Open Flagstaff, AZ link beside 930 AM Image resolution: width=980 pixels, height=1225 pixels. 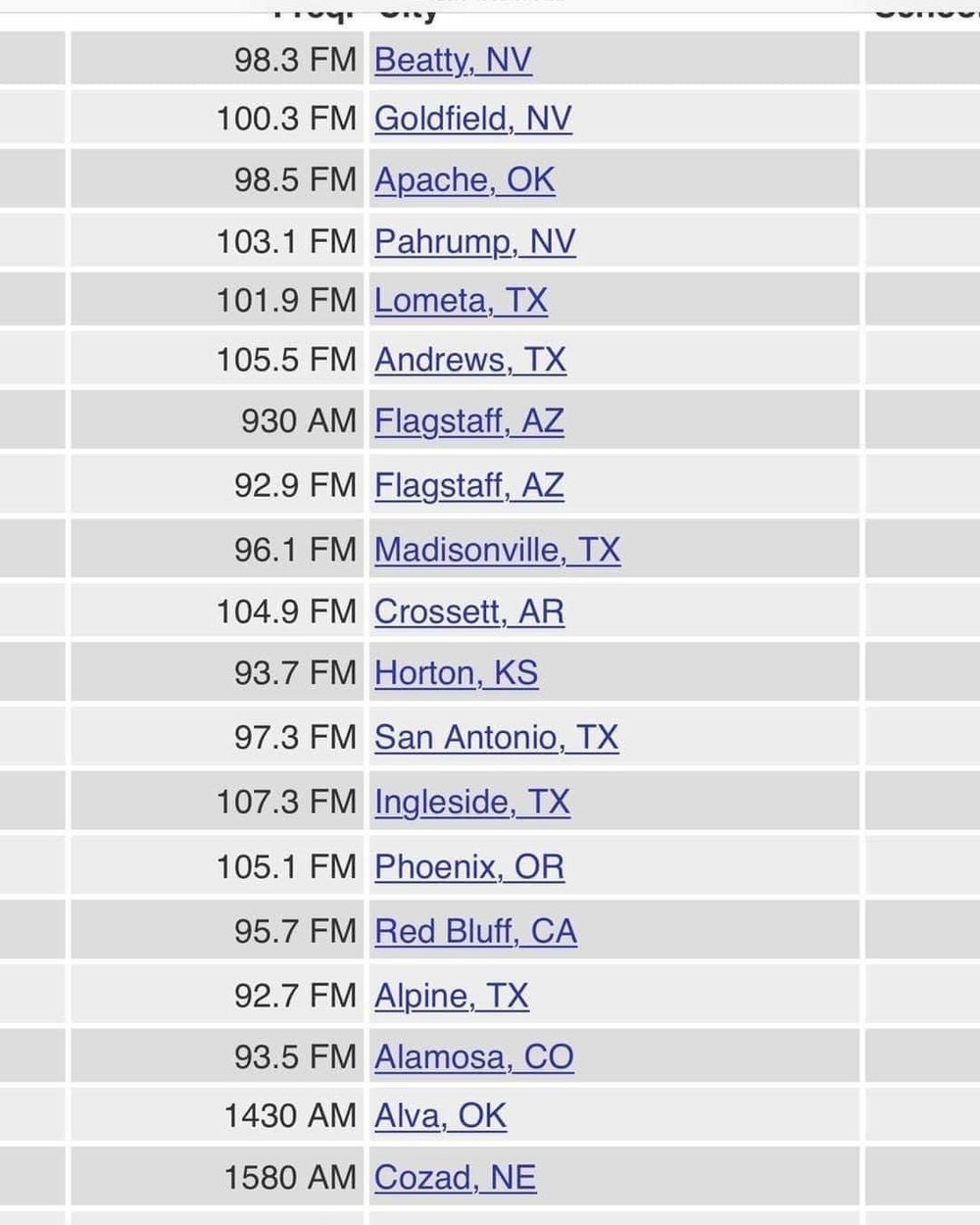[x=468, y=421]
